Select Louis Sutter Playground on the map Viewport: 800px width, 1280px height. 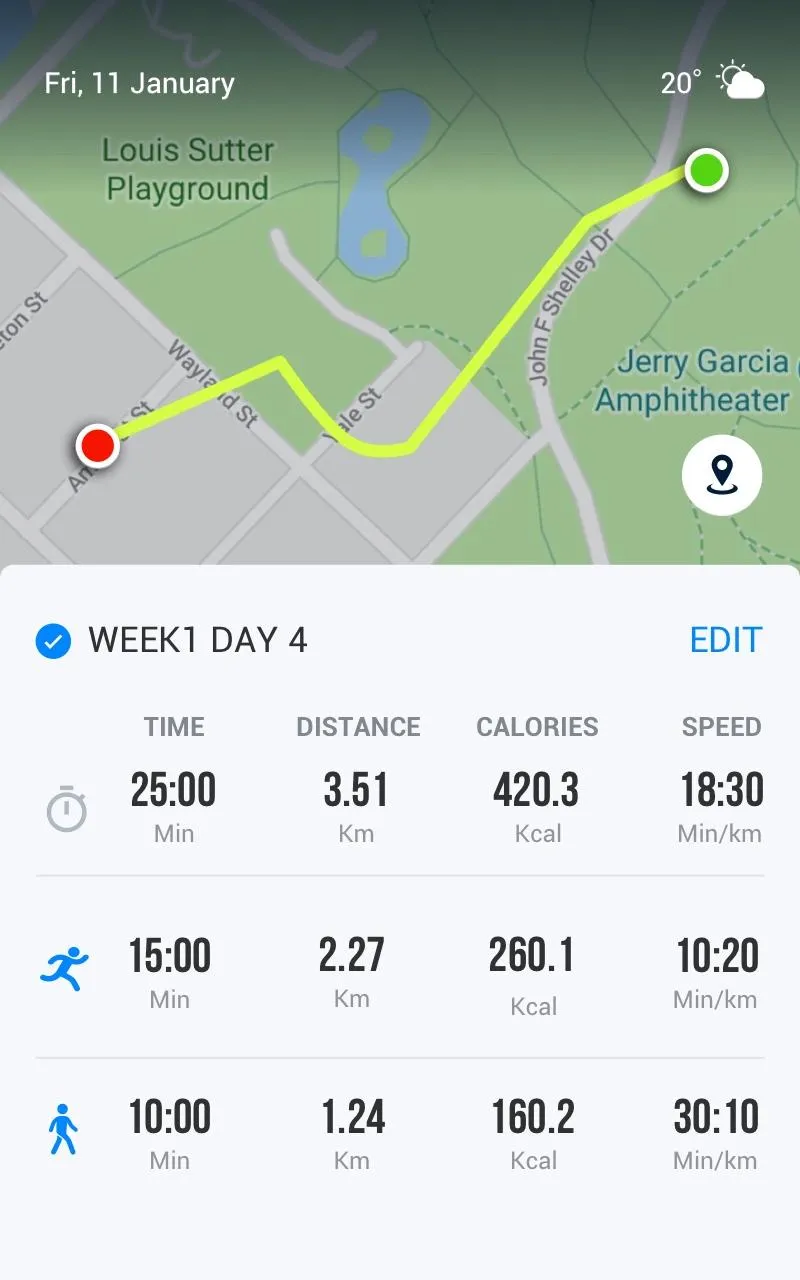(x=188, y=168)
